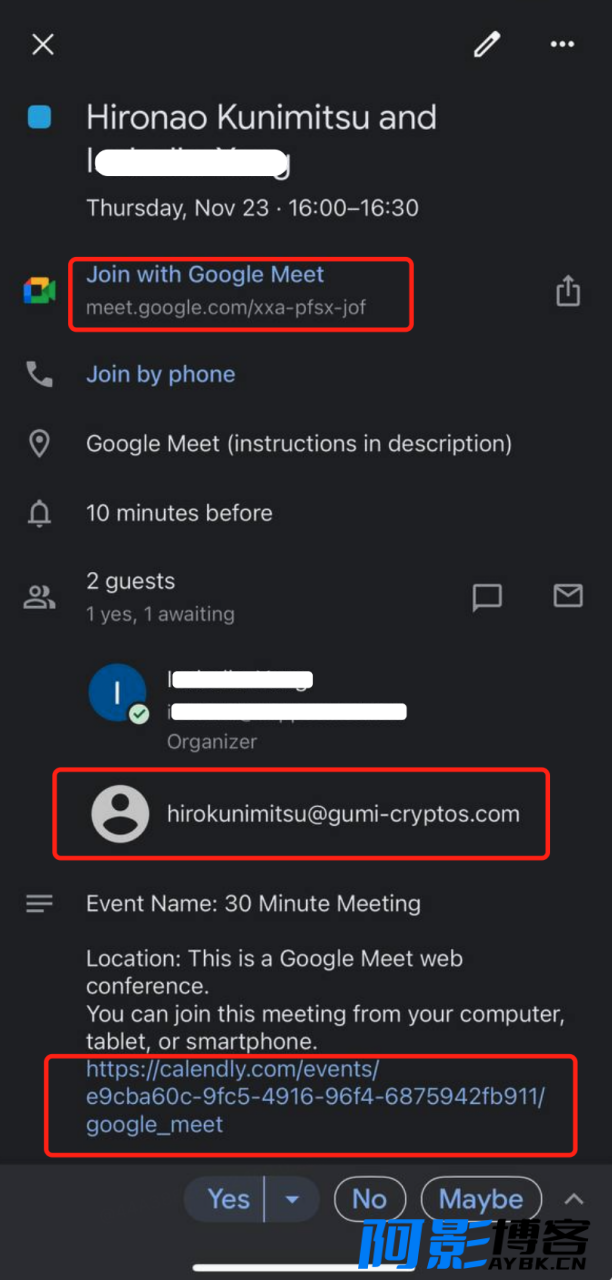RSVP Yes to the meeting
The height and width of the screenshot is (1280, 612).
[228, 1198]
